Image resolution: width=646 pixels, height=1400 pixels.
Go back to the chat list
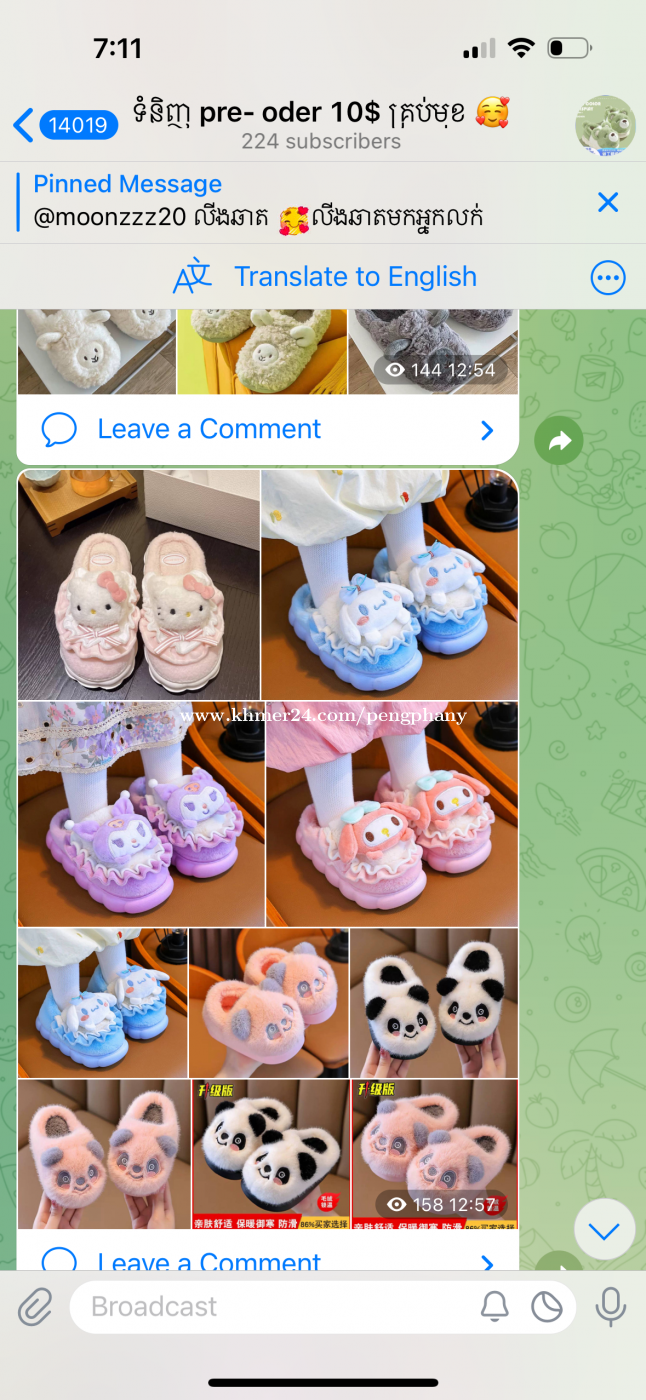click(65, 125)
